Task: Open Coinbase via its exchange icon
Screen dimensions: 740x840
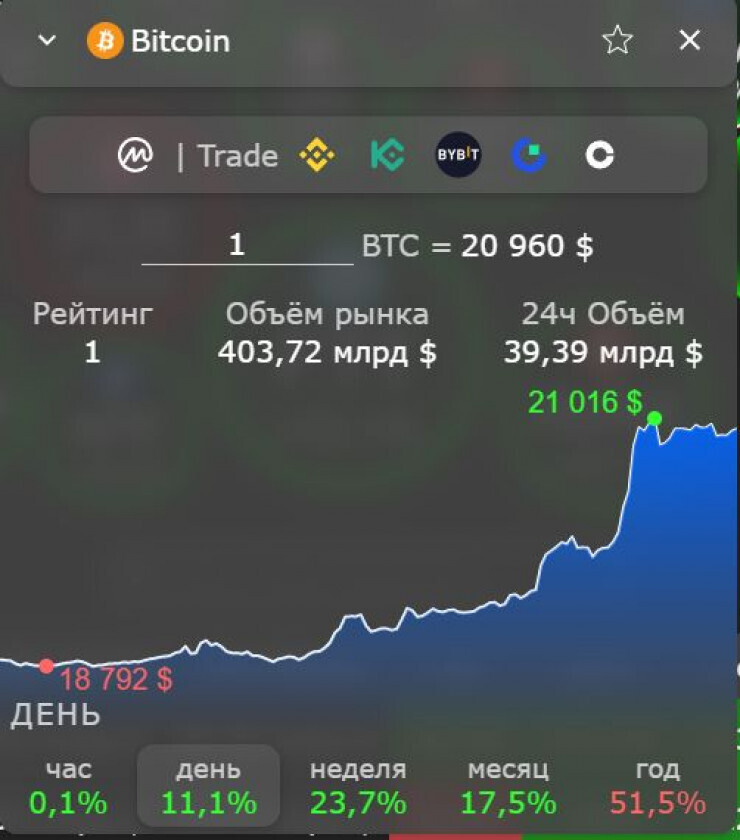Action: (x=597, y=155)
